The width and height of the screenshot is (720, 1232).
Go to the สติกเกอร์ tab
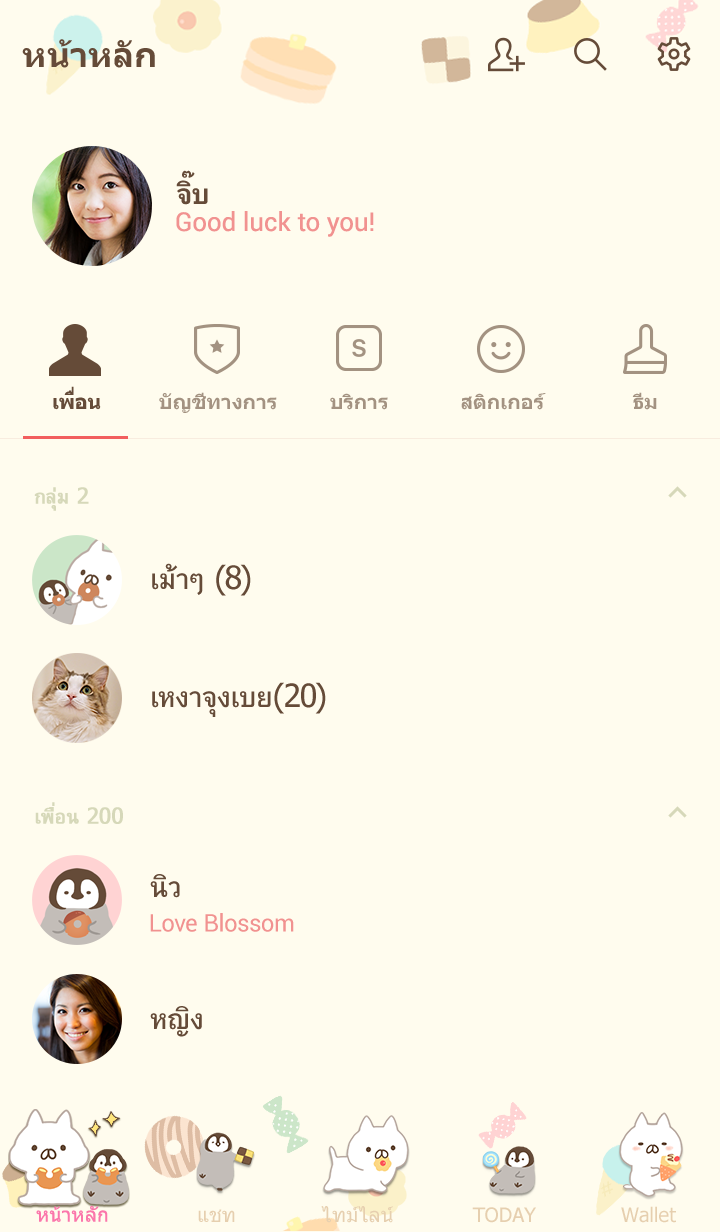tap(501, 370)
